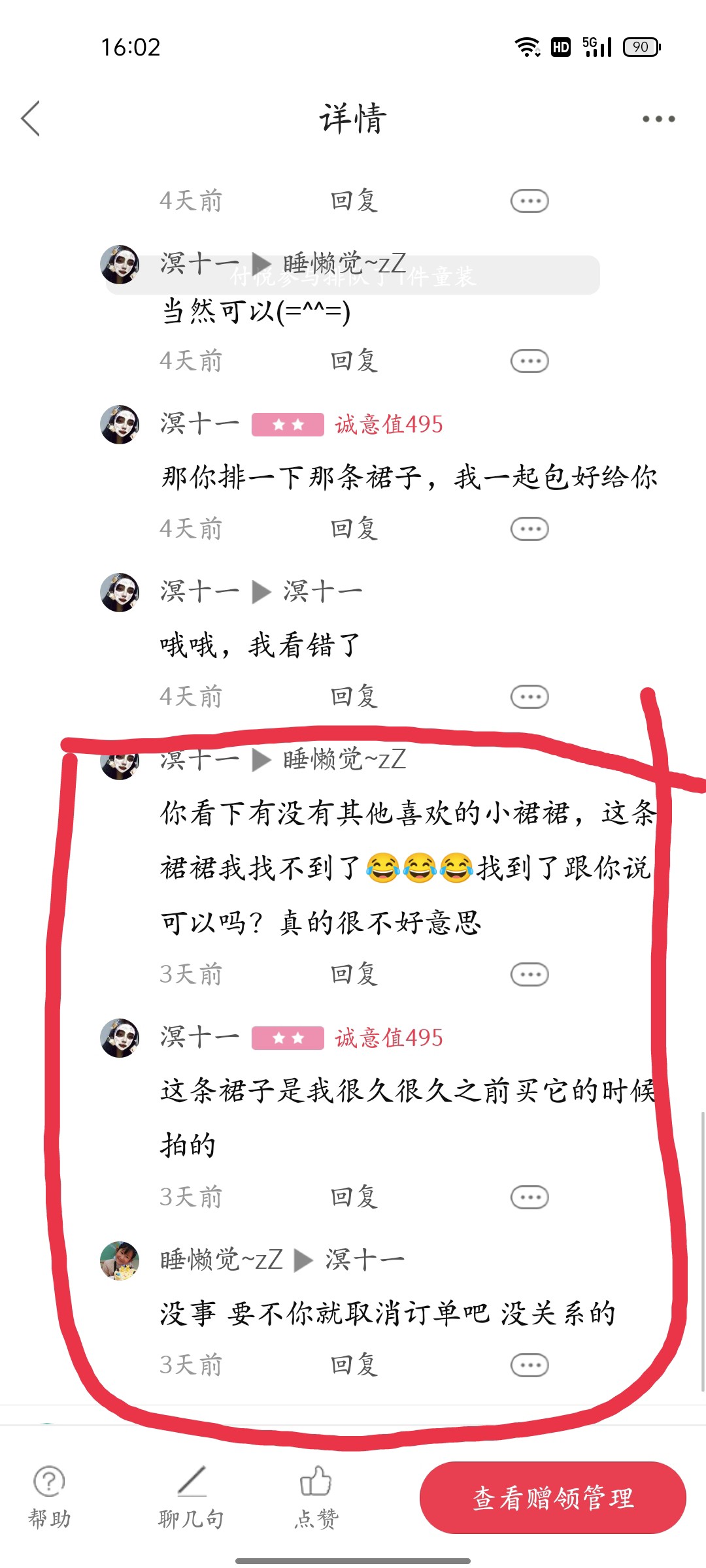The width and height of the screenshot is (706, 1568).
Task: Reply to 那你排一下那条裙子 comment
Action: tap(354, 529)
